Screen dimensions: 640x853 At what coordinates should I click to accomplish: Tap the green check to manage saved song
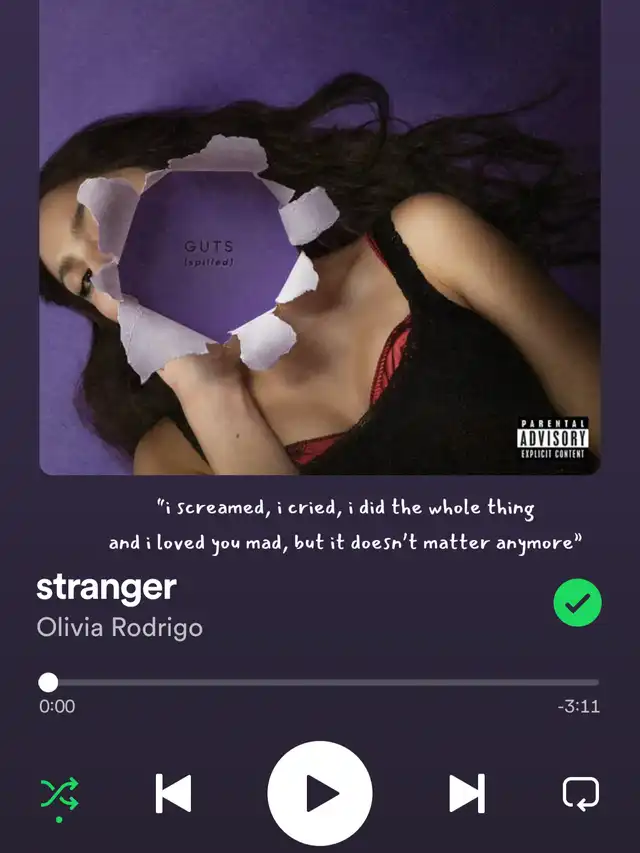pyautogui.click(x=577, y=602)
